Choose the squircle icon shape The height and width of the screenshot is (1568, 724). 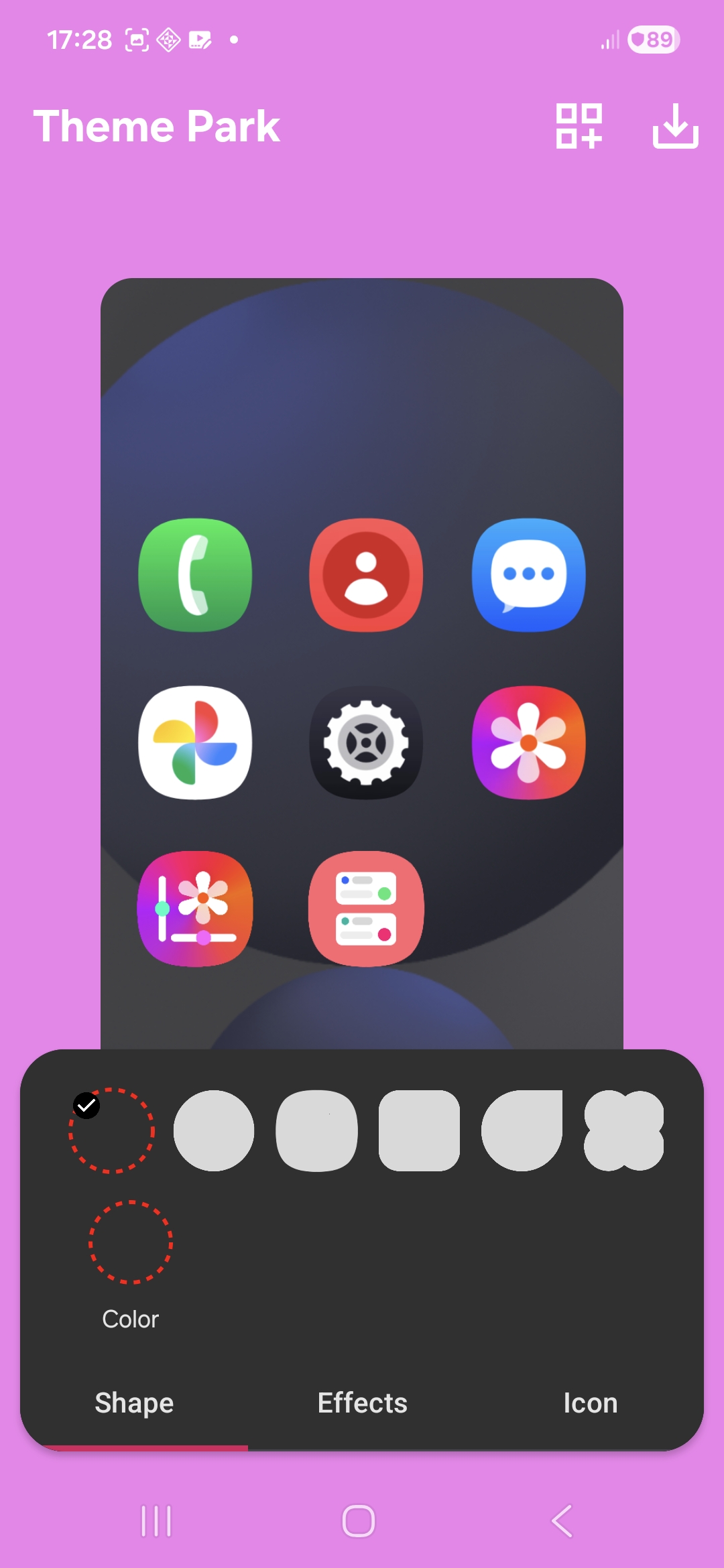pos(316,1130)
